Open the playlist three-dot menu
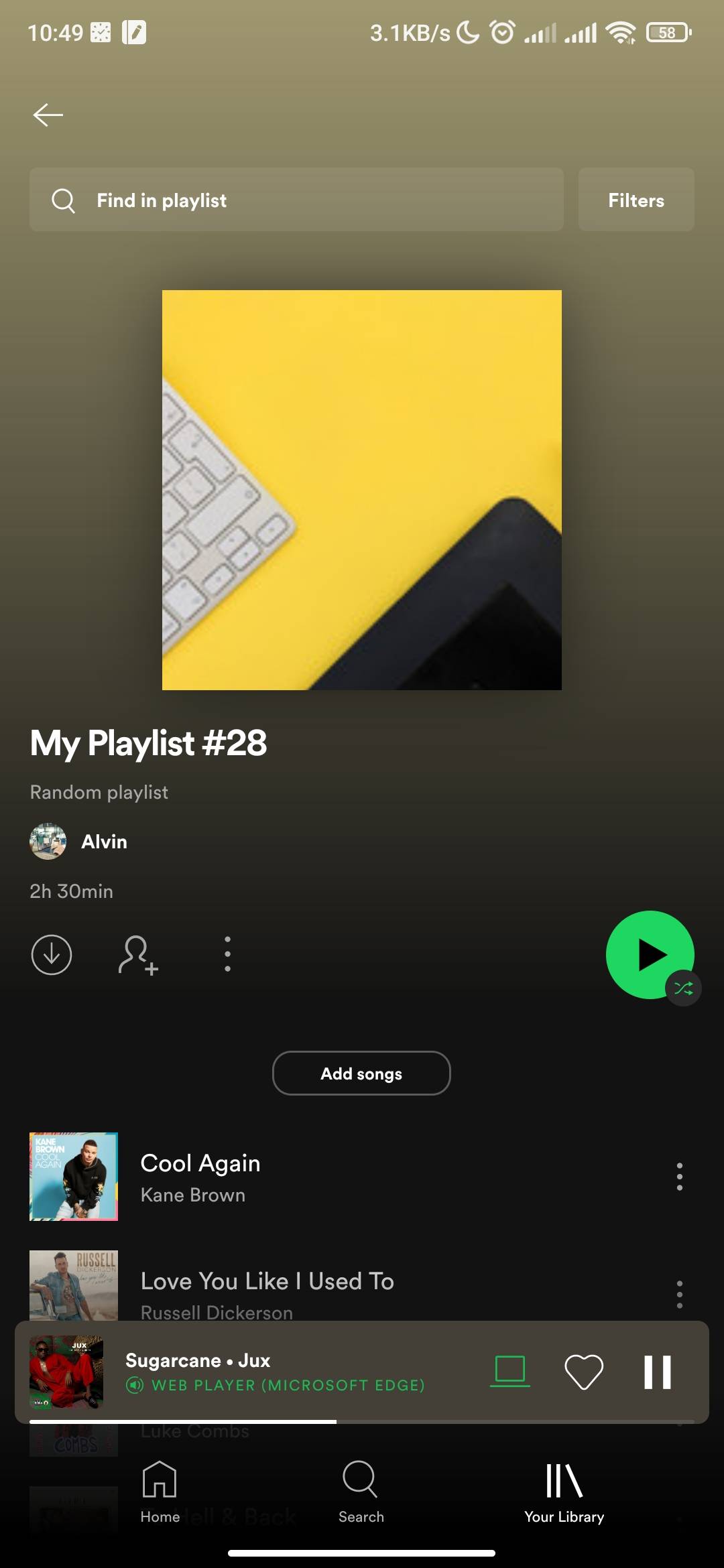This screenshot has width=724, height=1568. coord(227,955)
